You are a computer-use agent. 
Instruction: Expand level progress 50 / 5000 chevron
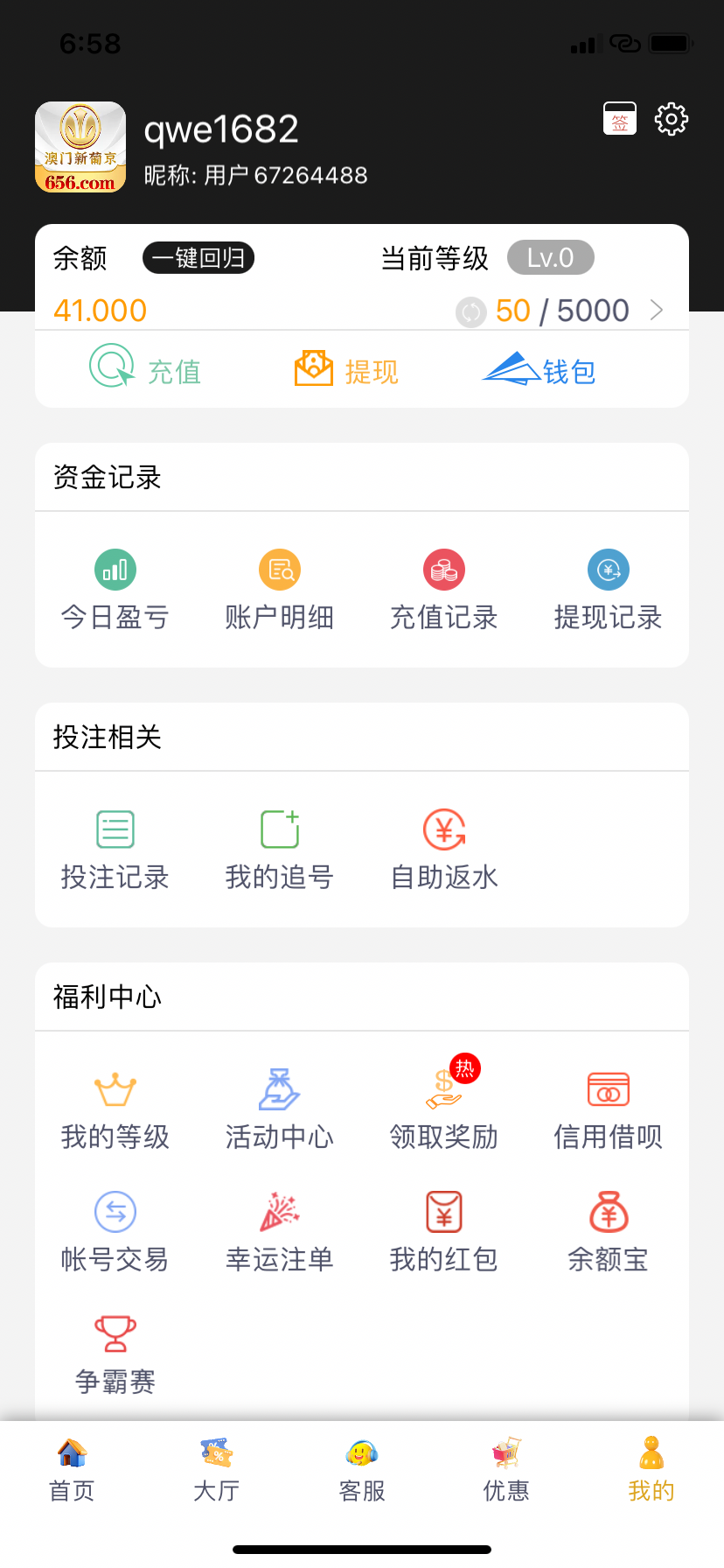(x=657, y=311)
